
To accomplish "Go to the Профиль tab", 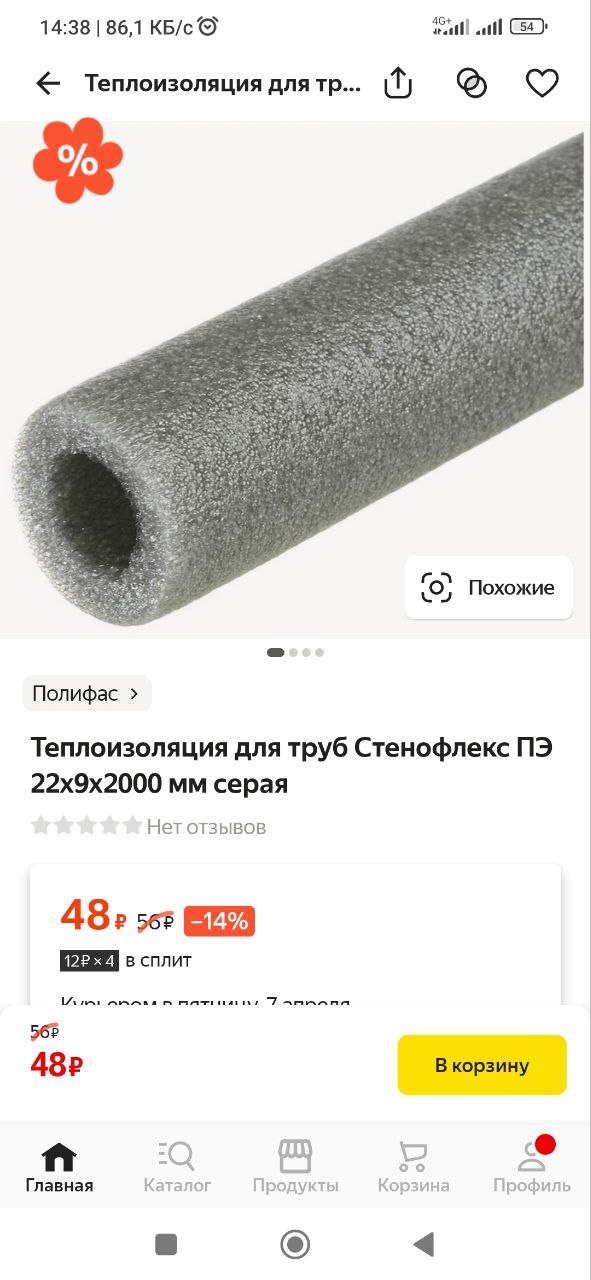I will click(x=532, y=1167).
